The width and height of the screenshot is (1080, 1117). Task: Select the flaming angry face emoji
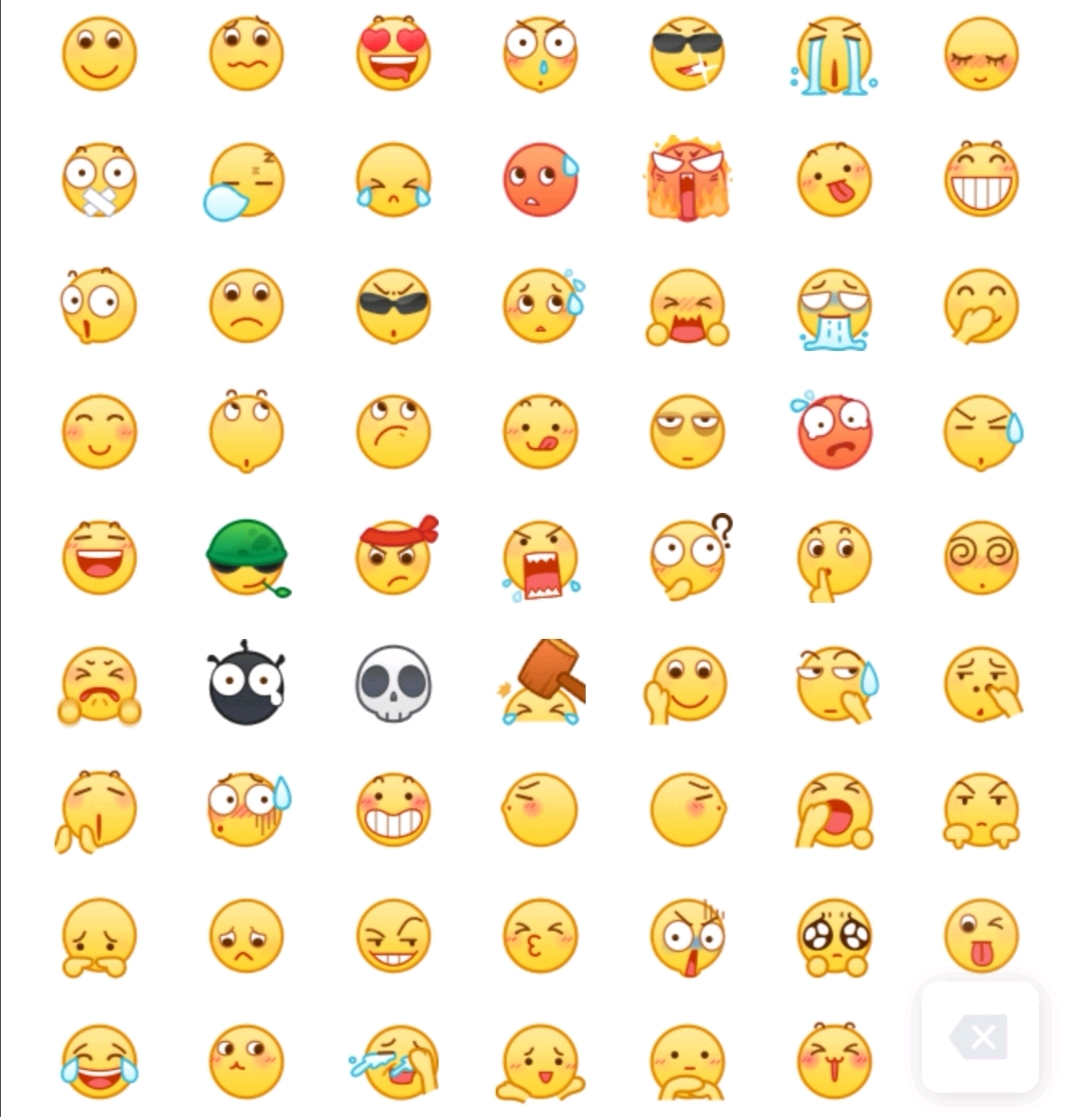tap(687, 180)
